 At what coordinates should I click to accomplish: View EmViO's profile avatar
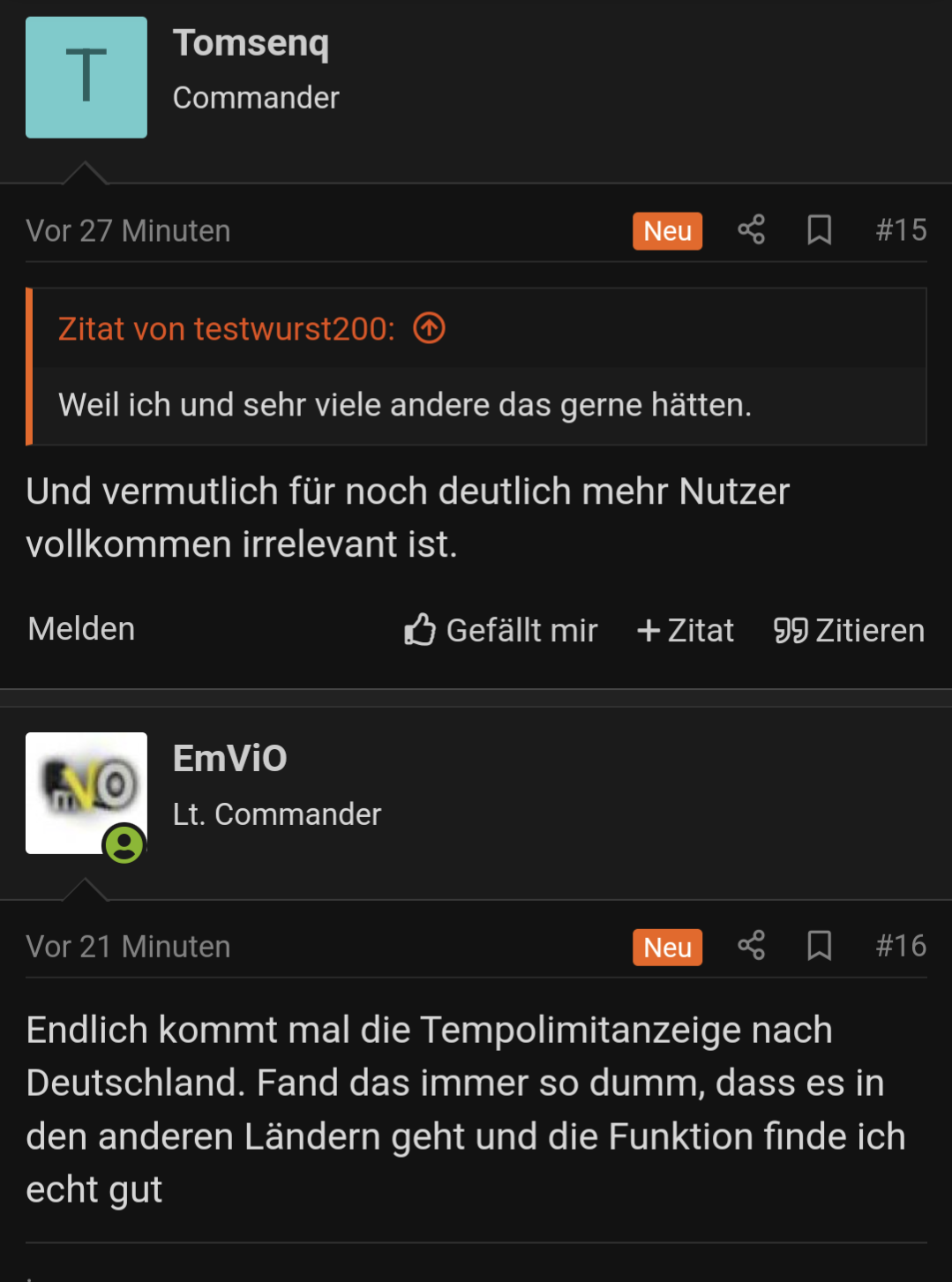(86, 793)
